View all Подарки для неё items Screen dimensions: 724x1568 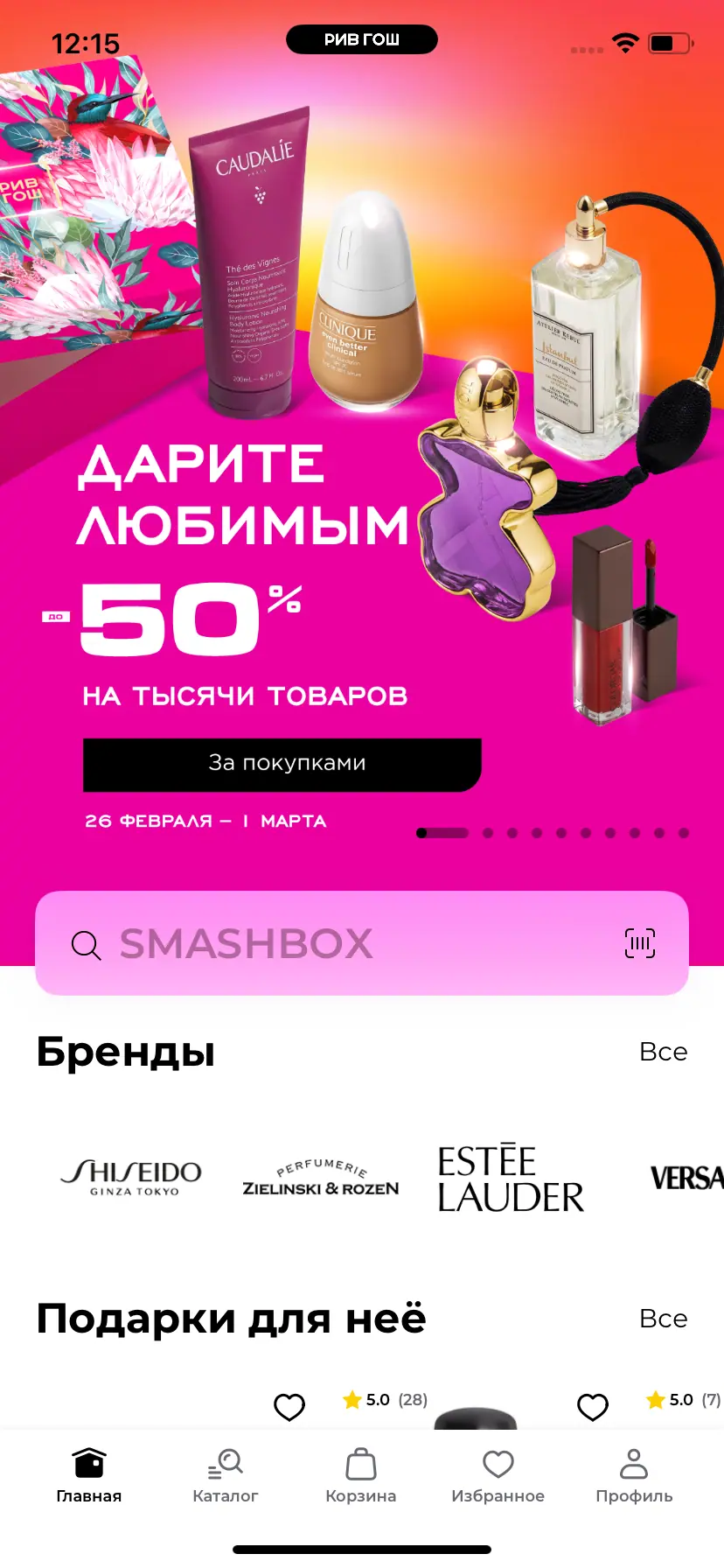point(663,1319)
